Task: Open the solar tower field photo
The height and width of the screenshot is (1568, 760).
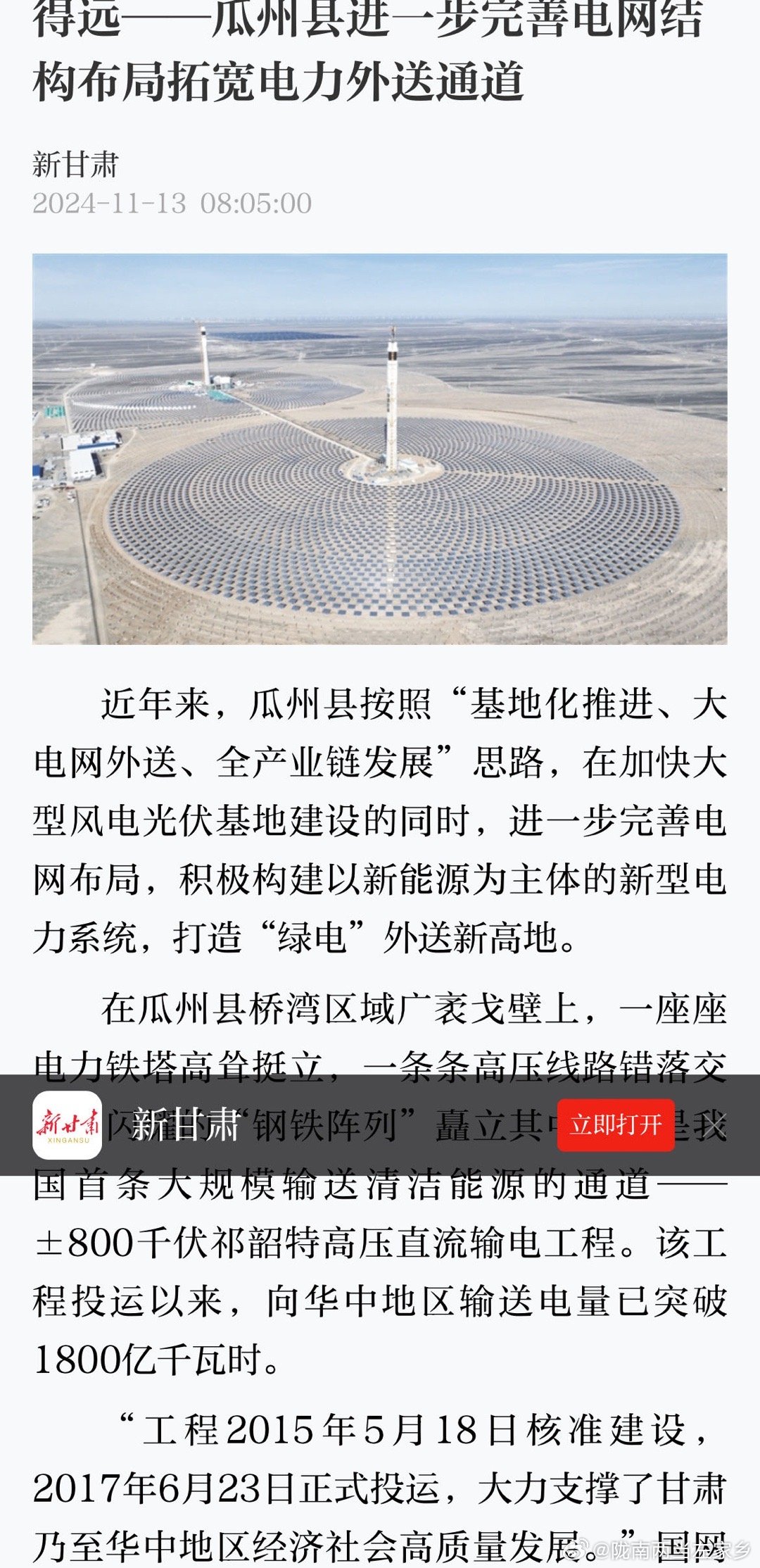Action: [380, 449]
